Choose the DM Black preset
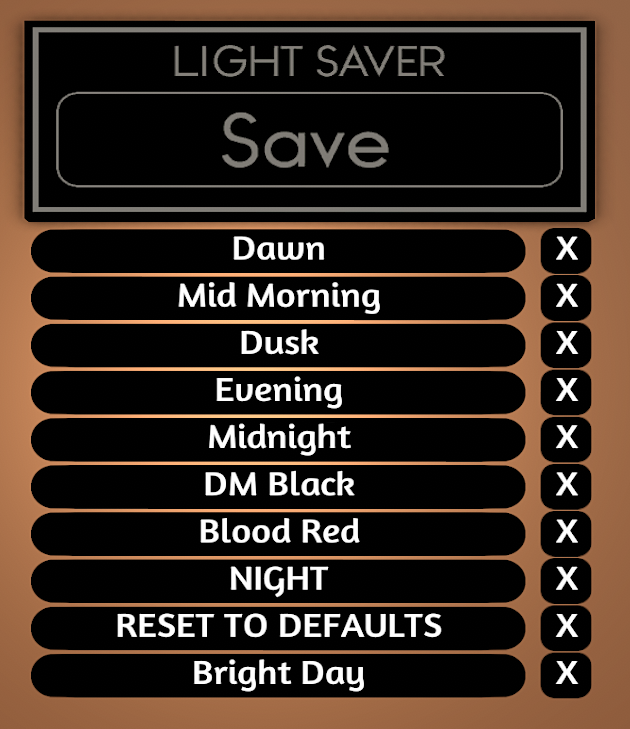The image size is (630, 729). coord(278,485)
